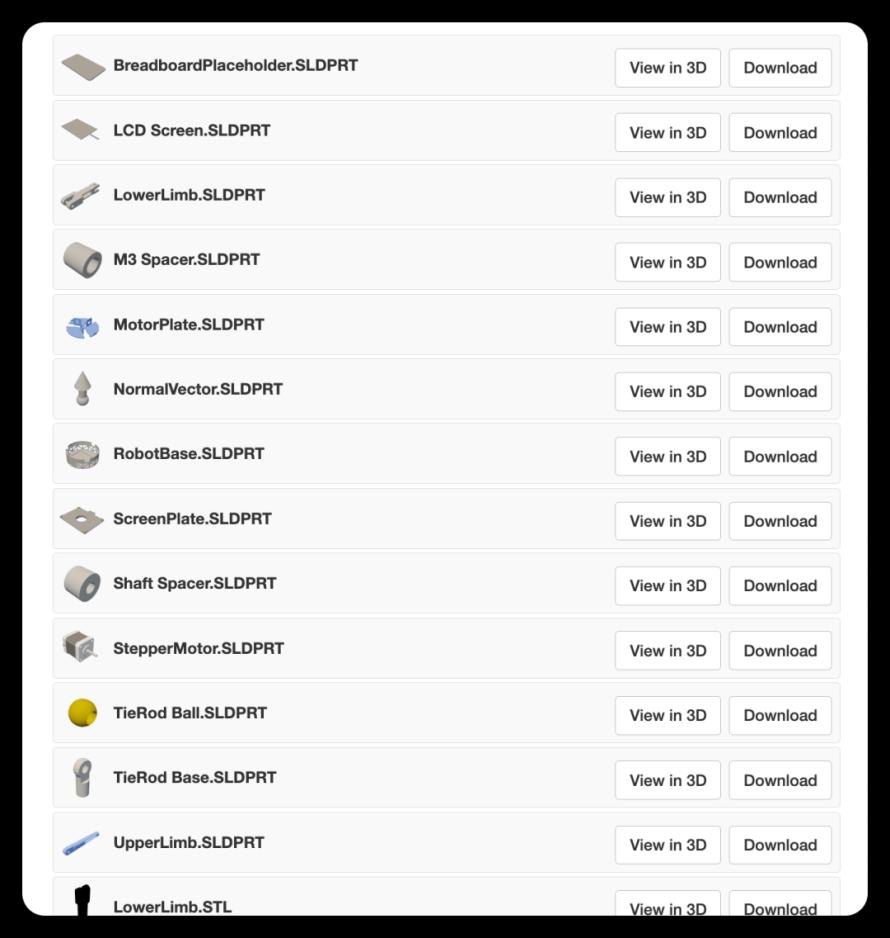Screen dimensions: 890x938
Task: Download LCD Screen.SLDPRT
Action: click(x=780, y=133)
